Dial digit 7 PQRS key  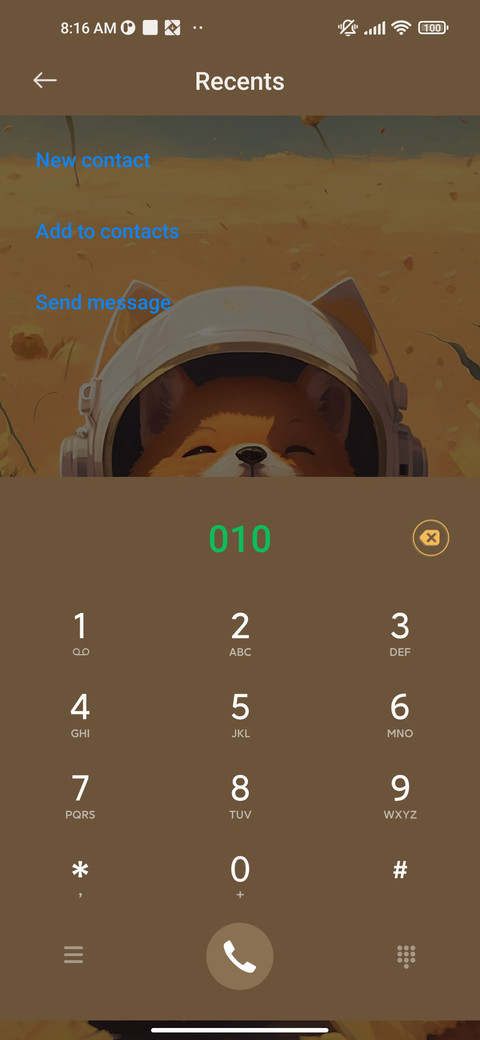(80, 797)
